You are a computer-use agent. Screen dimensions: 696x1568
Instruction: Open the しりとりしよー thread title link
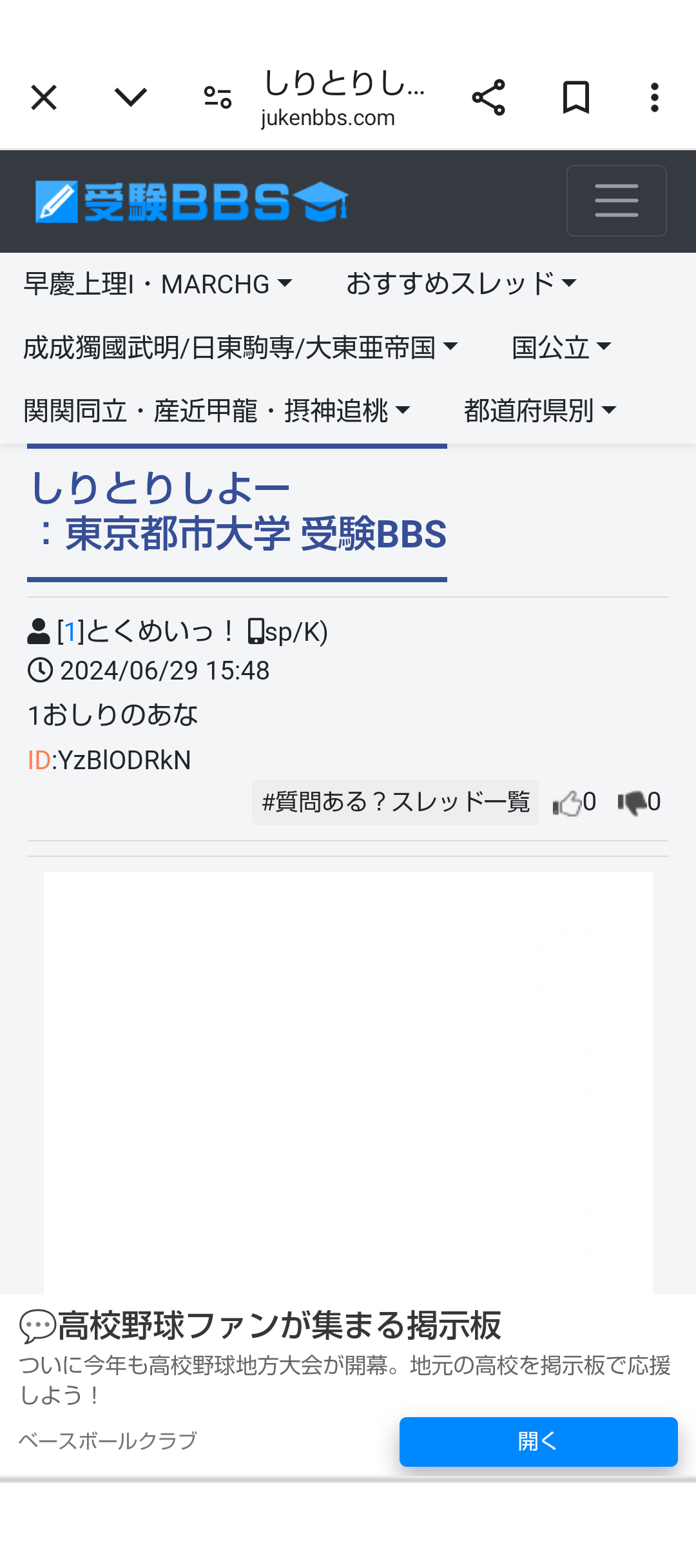tap(237, 511)
